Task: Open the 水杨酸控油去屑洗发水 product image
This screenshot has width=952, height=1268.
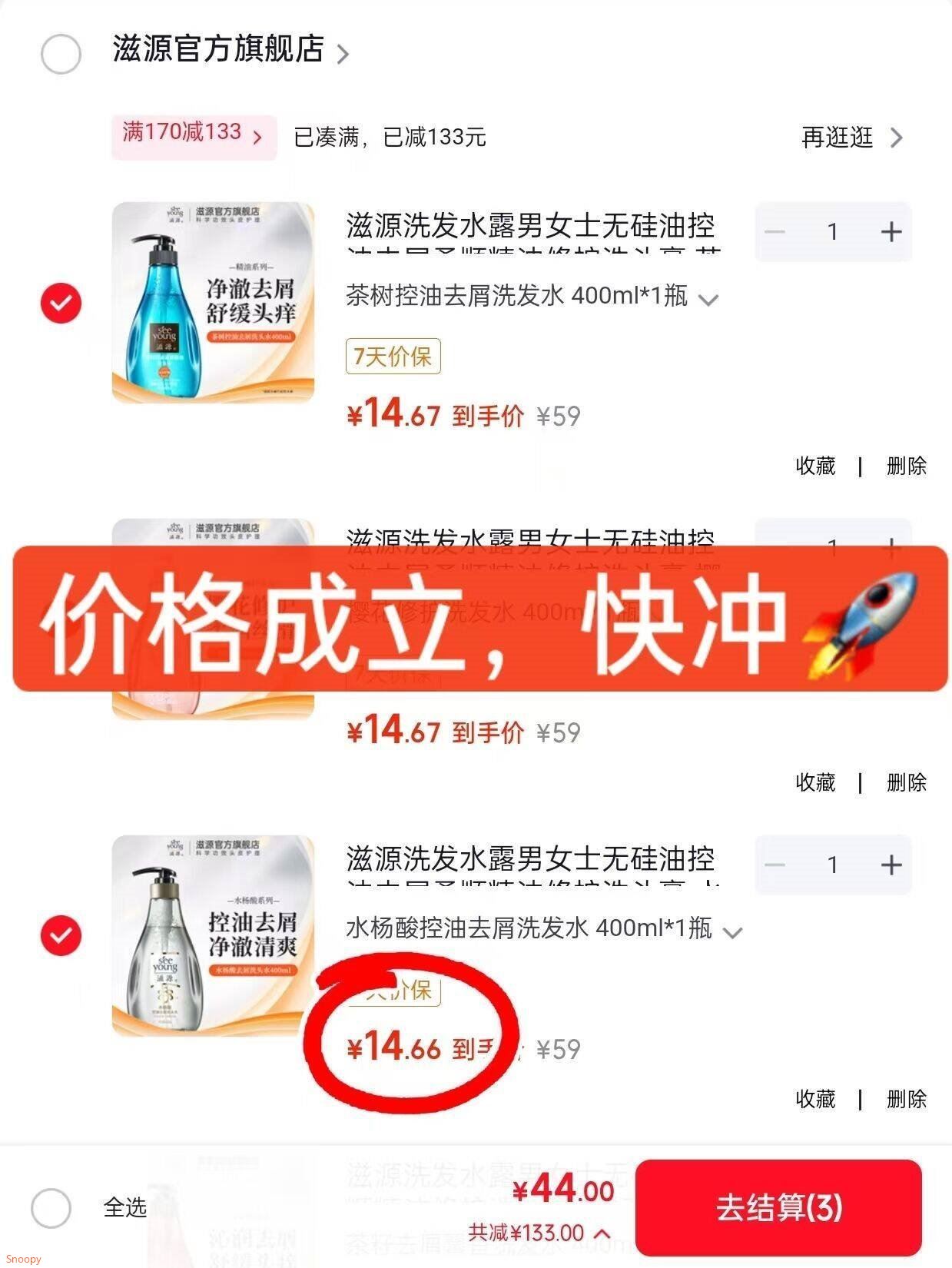Action: pyautogui.click(x=213, y=935)
